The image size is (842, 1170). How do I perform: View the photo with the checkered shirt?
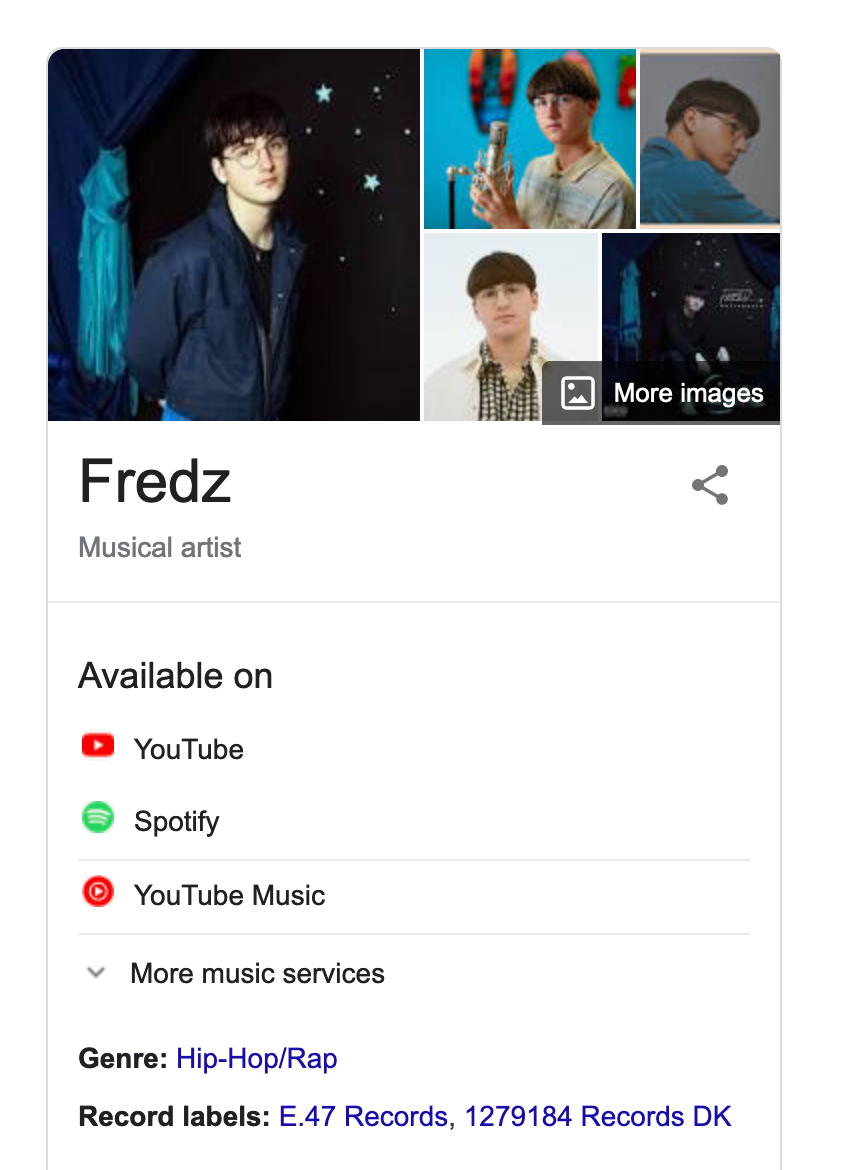[483, 325]
